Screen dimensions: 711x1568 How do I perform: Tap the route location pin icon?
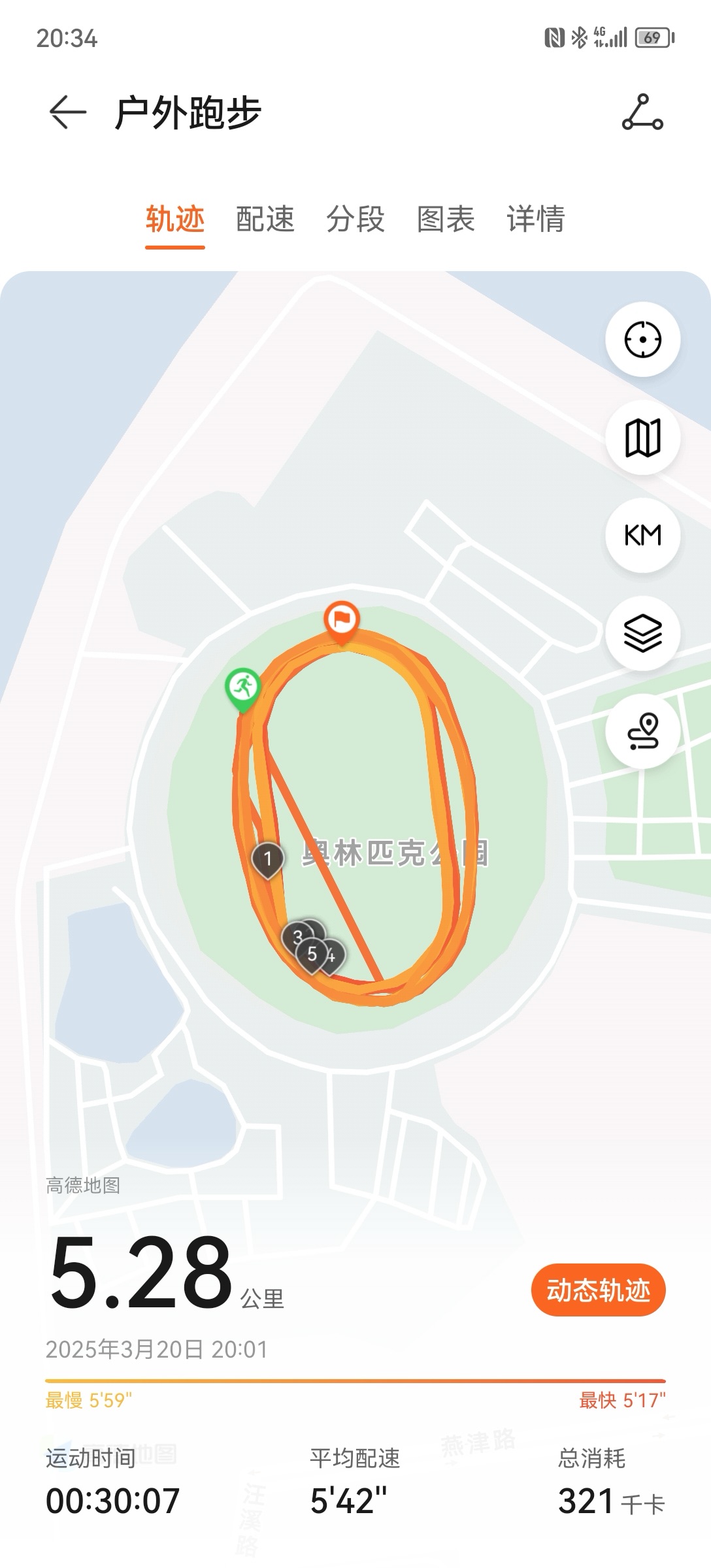tap(642, 731)
